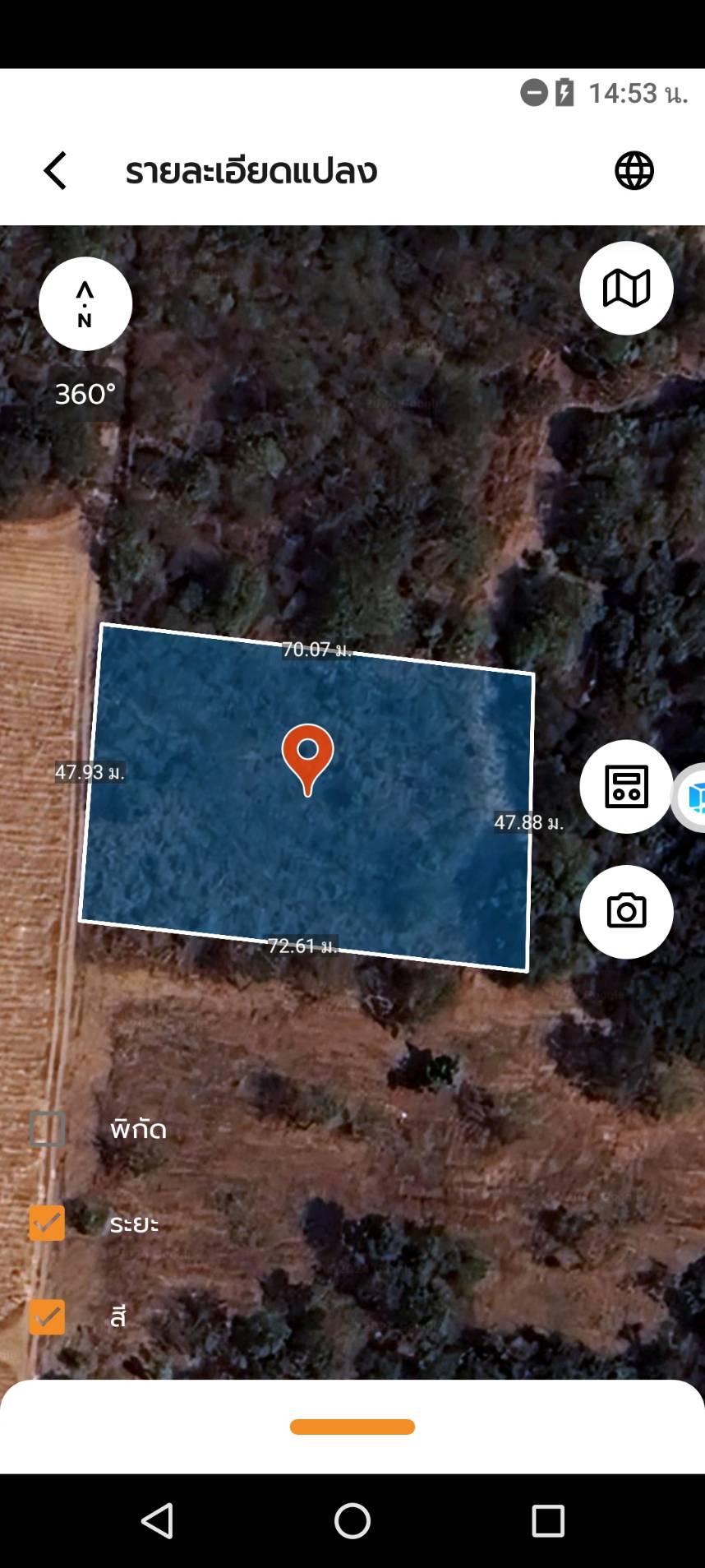Image resolution: width=705 pixels, height=1568 pixels.
Task: Open the blue cube floating button
Action: 690,798
